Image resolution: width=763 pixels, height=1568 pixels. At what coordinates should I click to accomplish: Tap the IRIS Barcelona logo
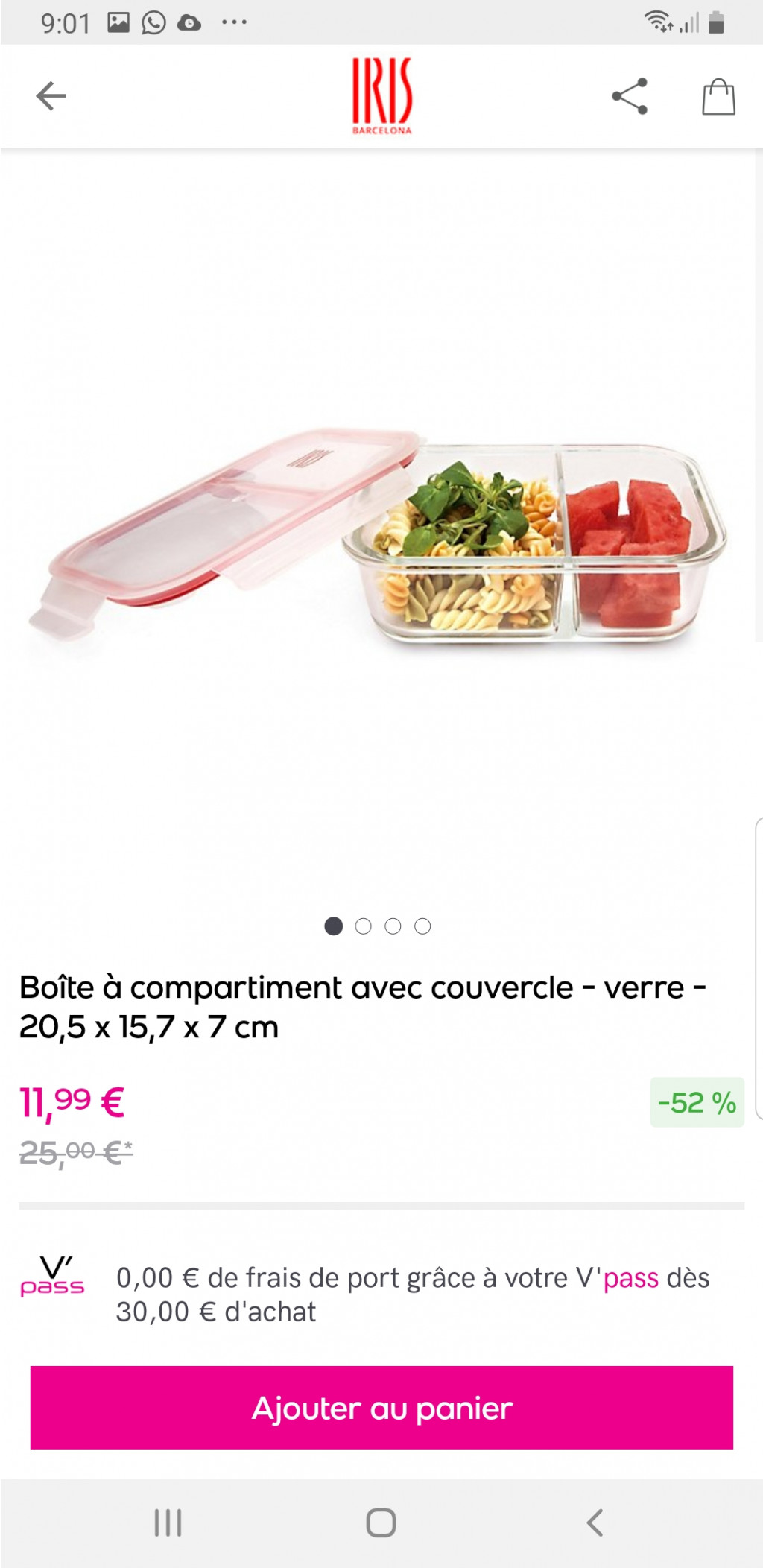tap(381, 95)
